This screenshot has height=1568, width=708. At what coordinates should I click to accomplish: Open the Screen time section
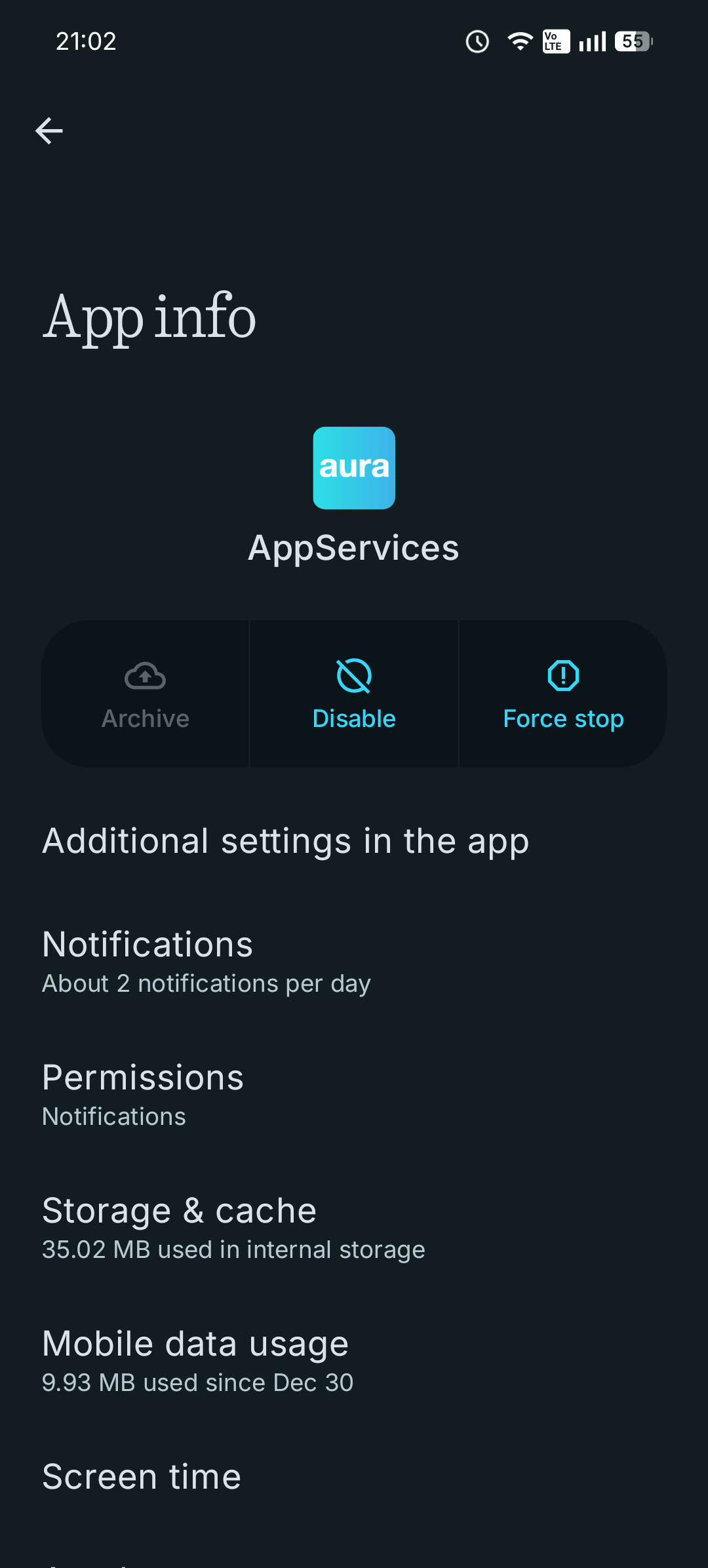[140, 1477]
